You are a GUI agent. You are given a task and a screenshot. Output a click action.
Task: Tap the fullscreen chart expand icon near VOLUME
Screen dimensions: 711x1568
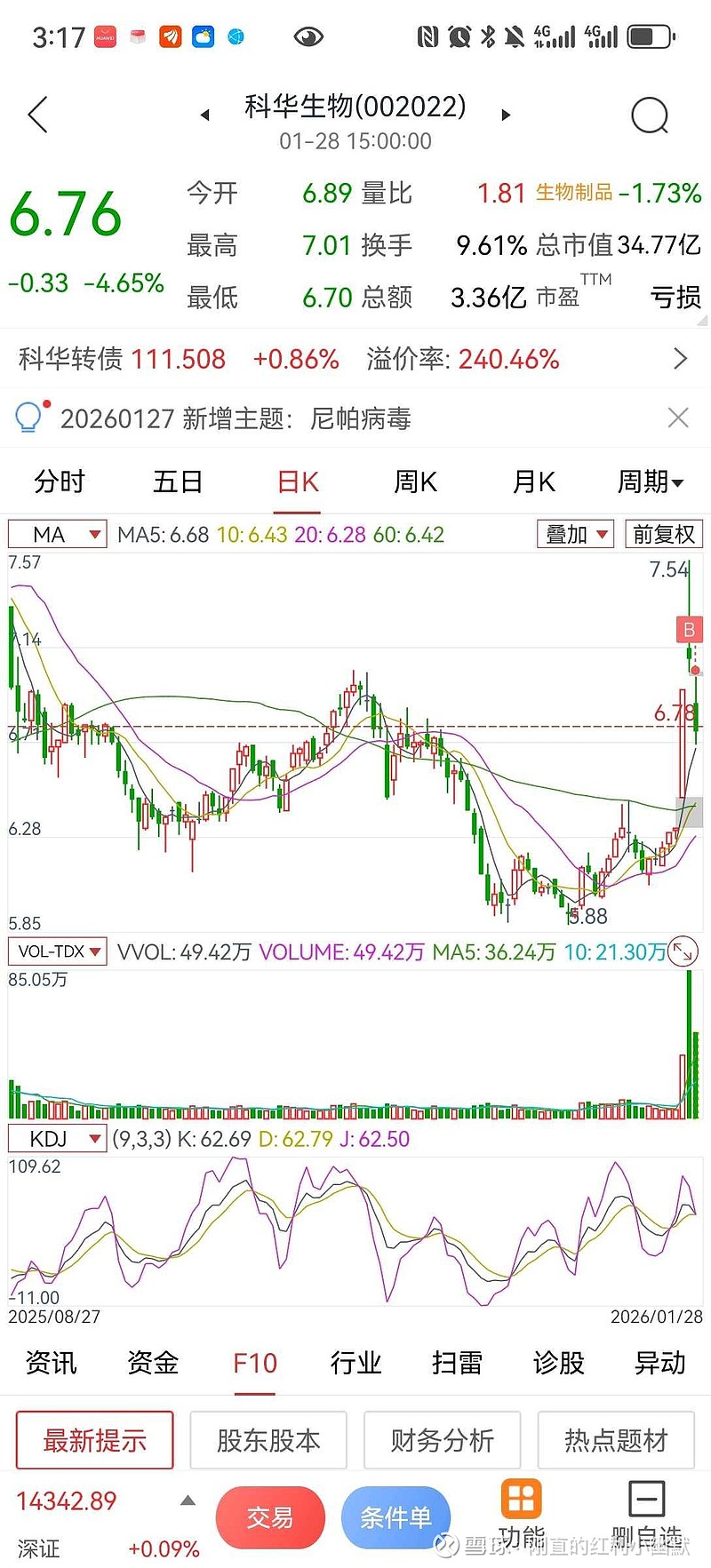pos(683,951)
